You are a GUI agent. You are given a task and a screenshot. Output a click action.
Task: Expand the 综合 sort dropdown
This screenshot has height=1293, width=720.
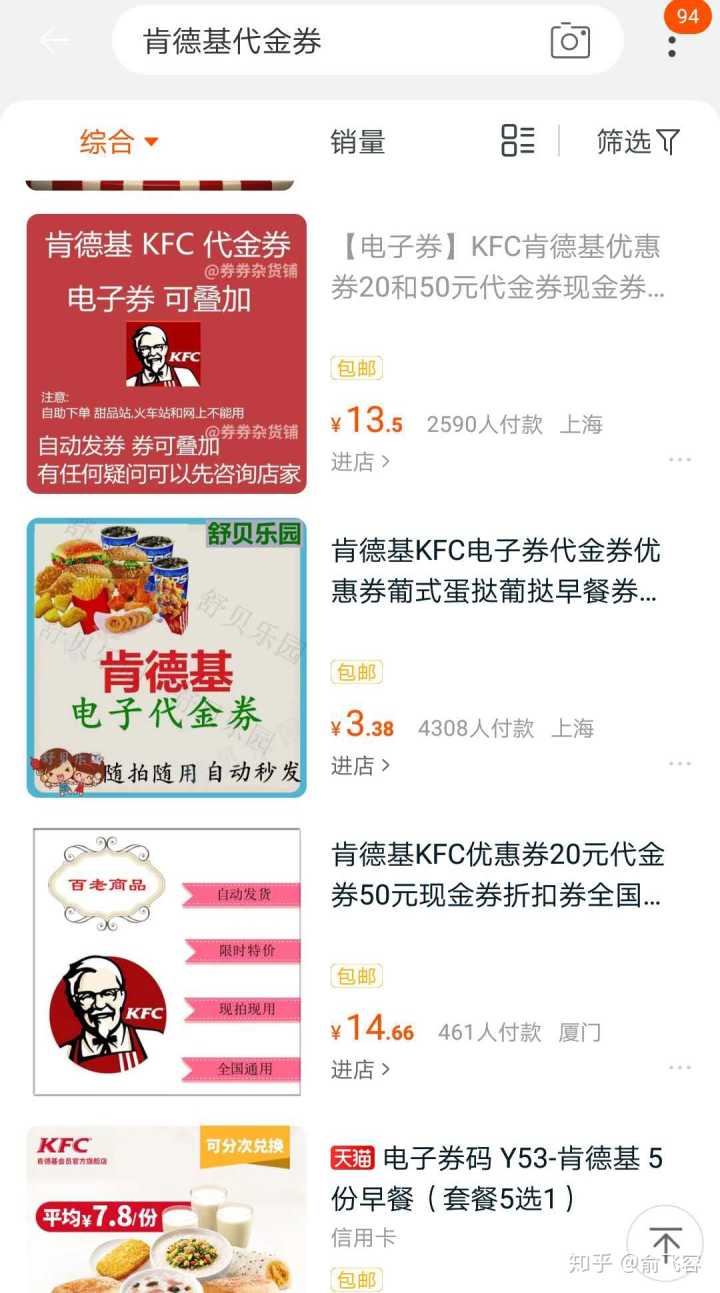(x=119, y=142)
